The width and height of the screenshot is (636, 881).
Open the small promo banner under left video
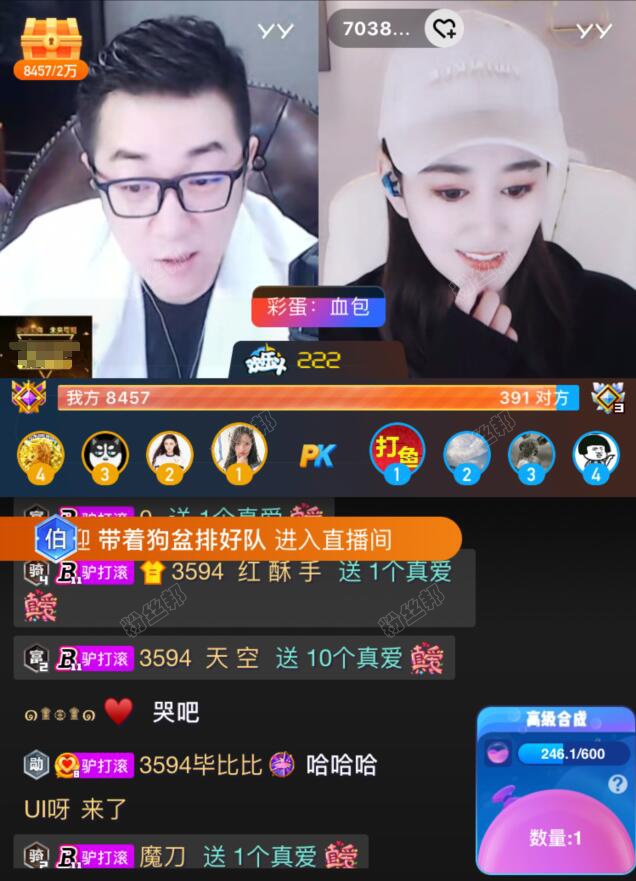click(x=46, y=347)
